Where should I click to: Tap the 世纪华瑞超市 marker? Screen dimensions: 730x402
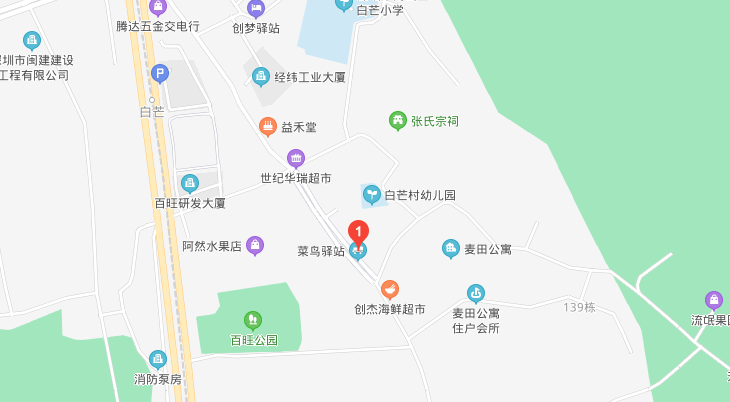[295, 158]
